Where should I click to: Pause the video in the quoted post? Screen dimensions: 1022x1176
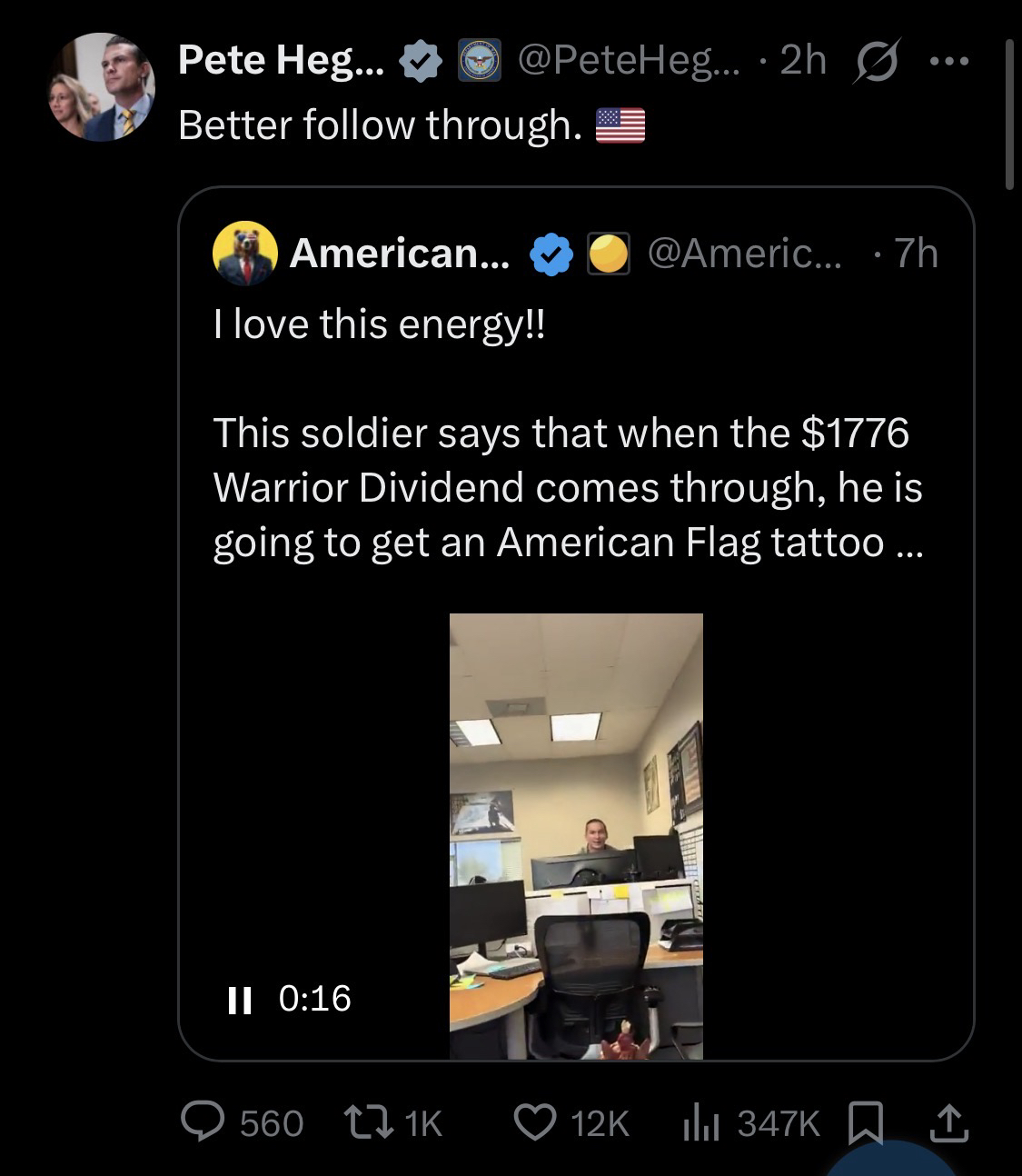(239, 1000)
